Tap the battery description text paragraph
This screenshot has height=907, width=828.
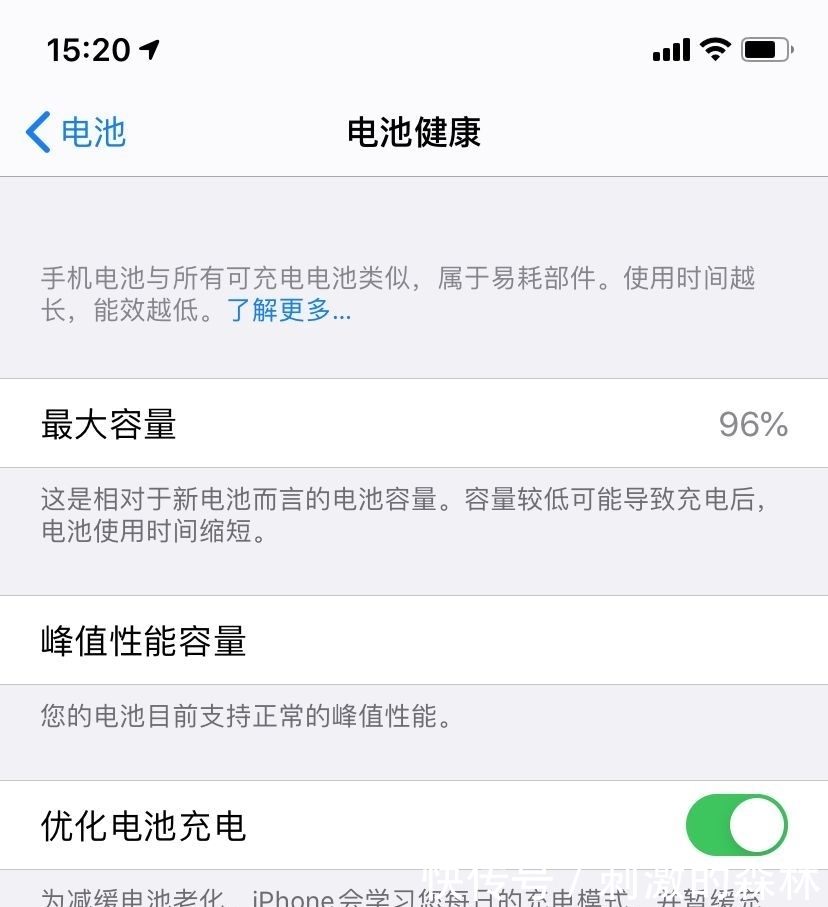400,295
